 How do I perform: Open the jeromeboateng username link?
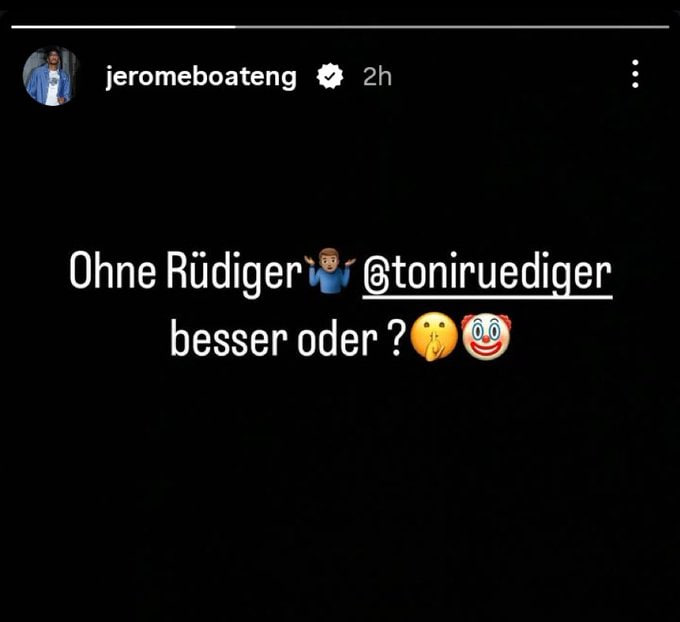(x=200, y=77)
